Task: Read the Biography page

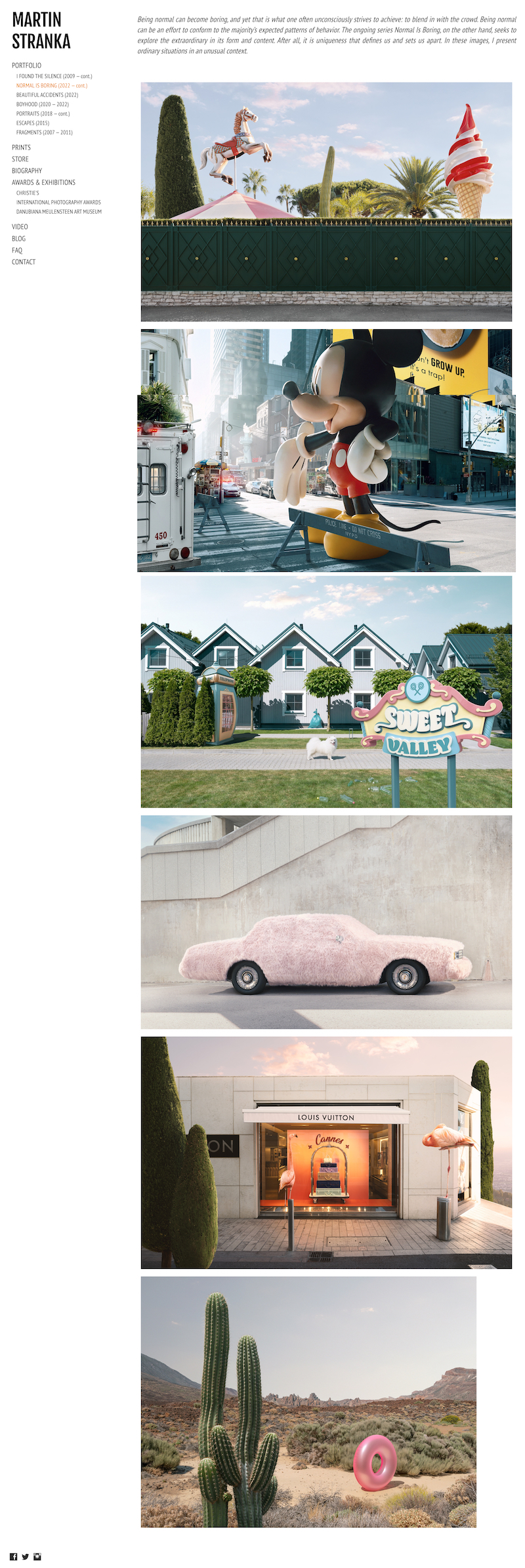Action: (x=26, y=171)
